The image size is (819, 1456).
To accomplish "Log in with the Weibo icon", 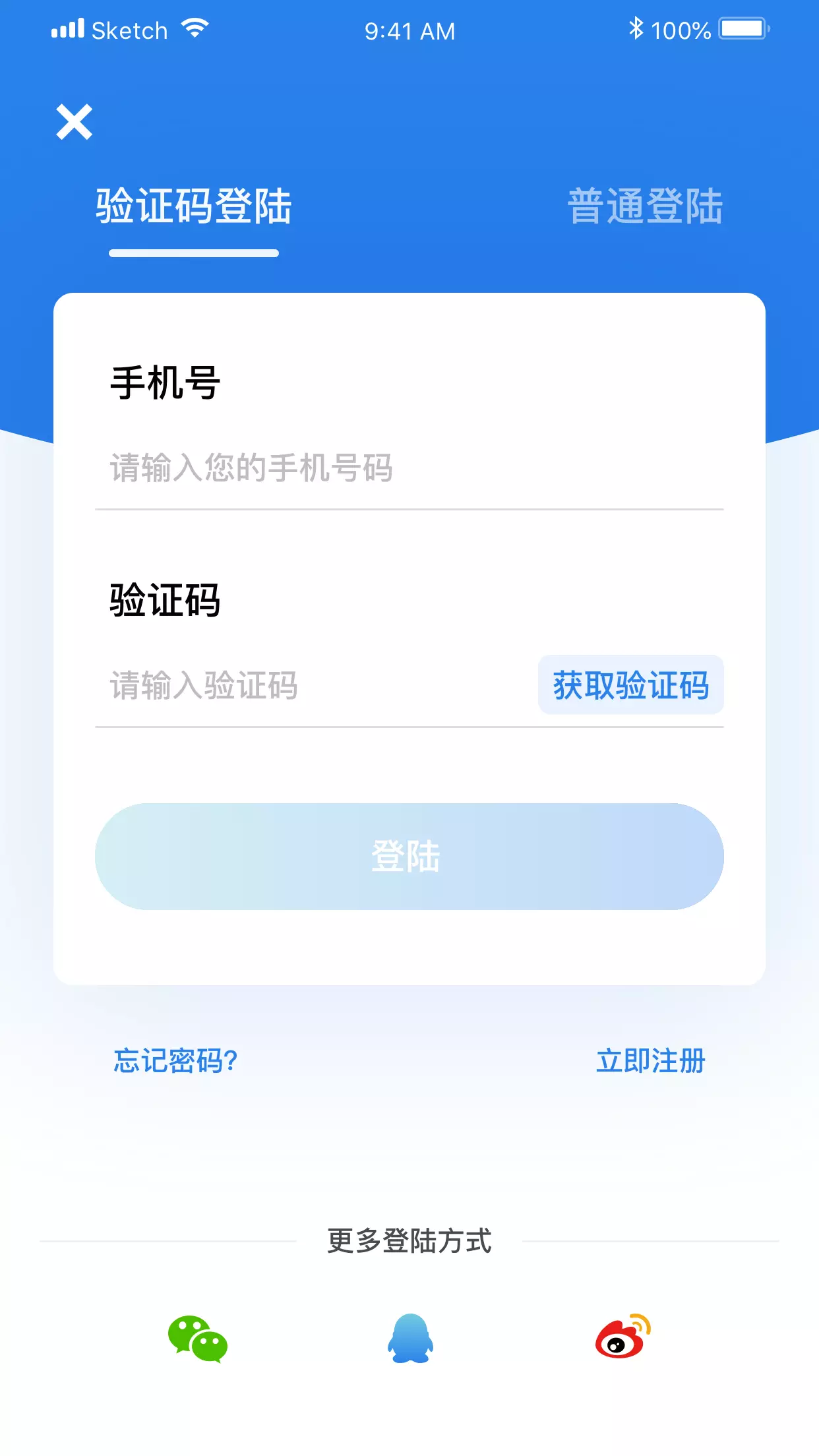I will tap(622, 1336).
